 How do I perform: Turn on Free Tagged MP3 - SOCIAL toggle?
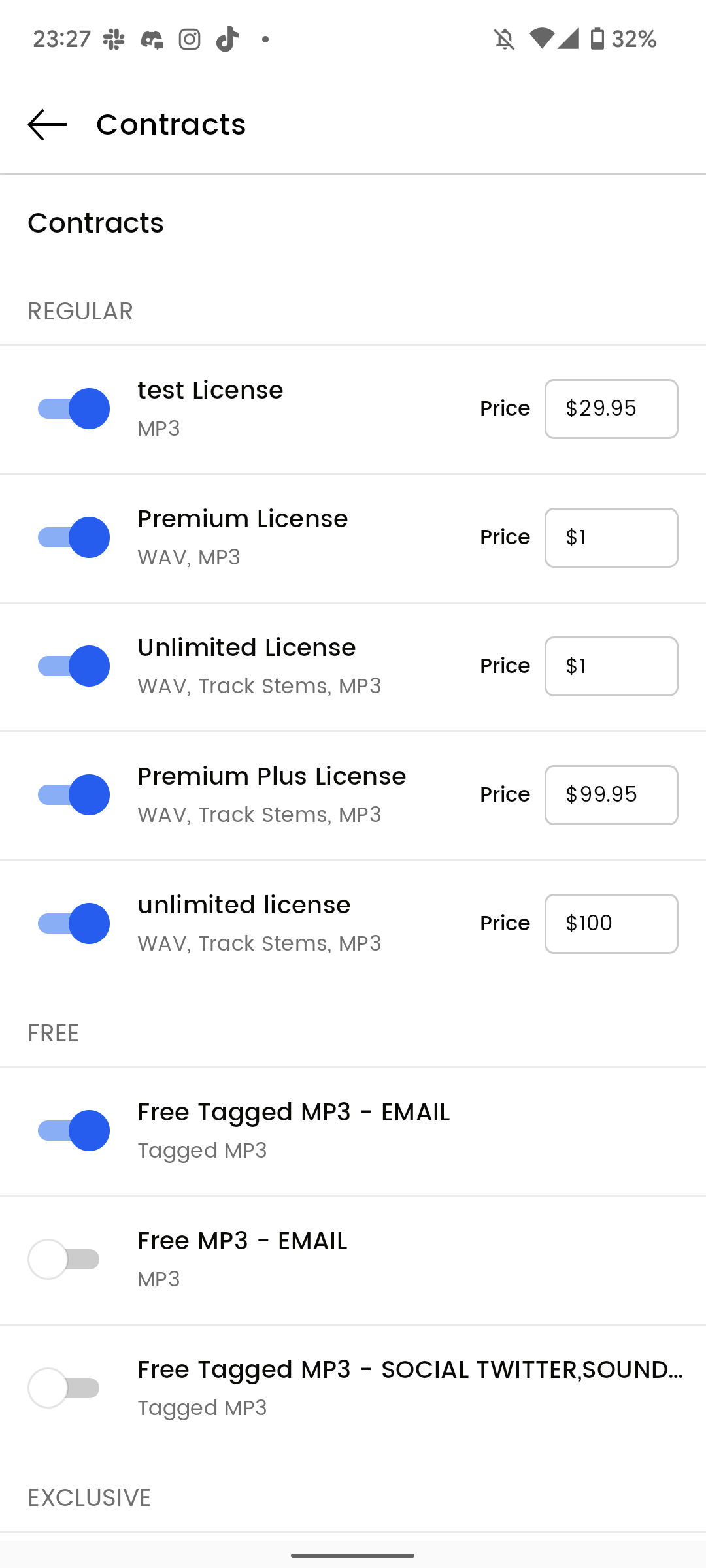(x=64, y=1388)
